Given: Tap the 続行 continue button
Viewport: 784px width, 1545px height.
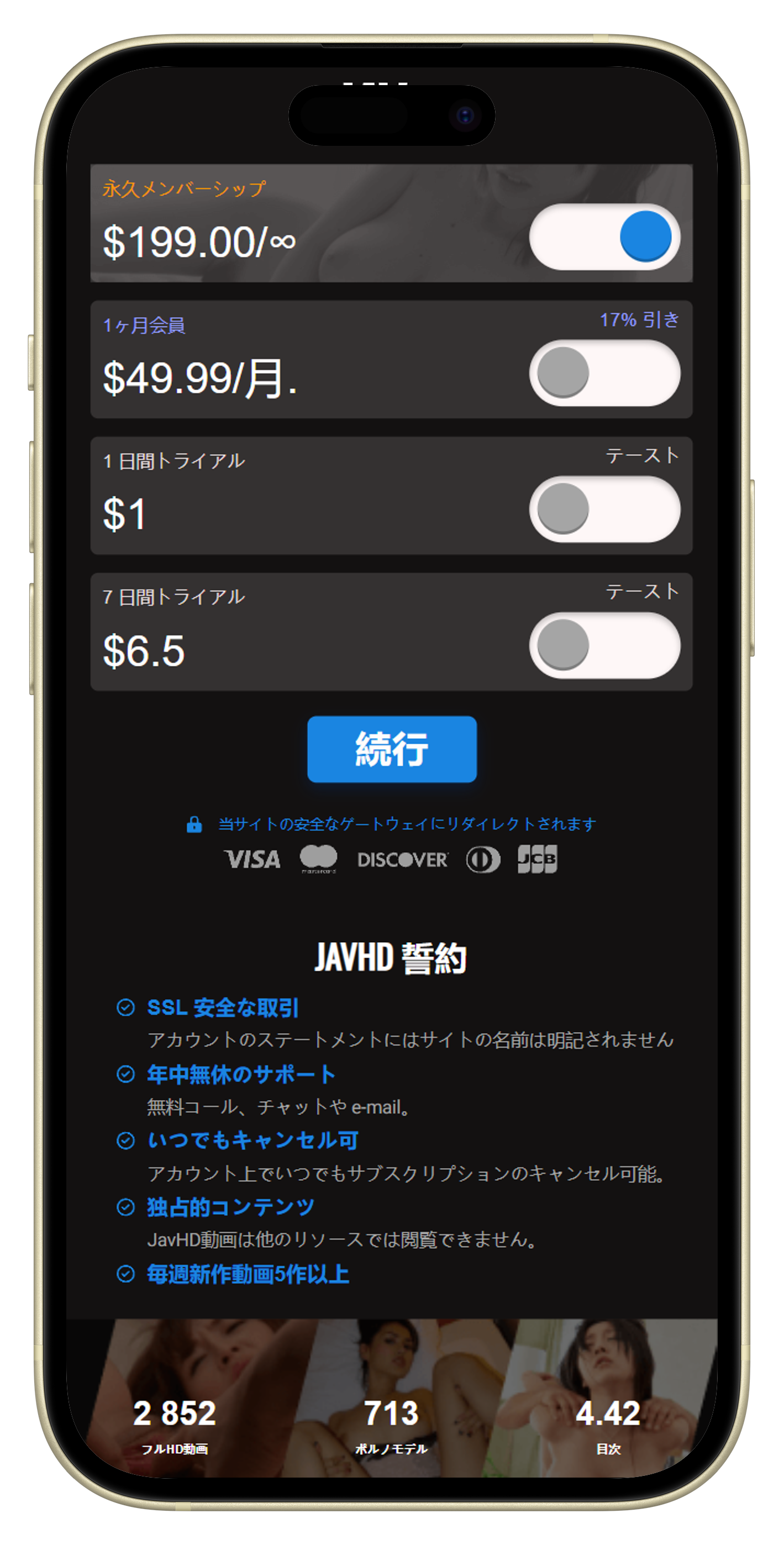Looking at the screenshot, I should [392, 749].
